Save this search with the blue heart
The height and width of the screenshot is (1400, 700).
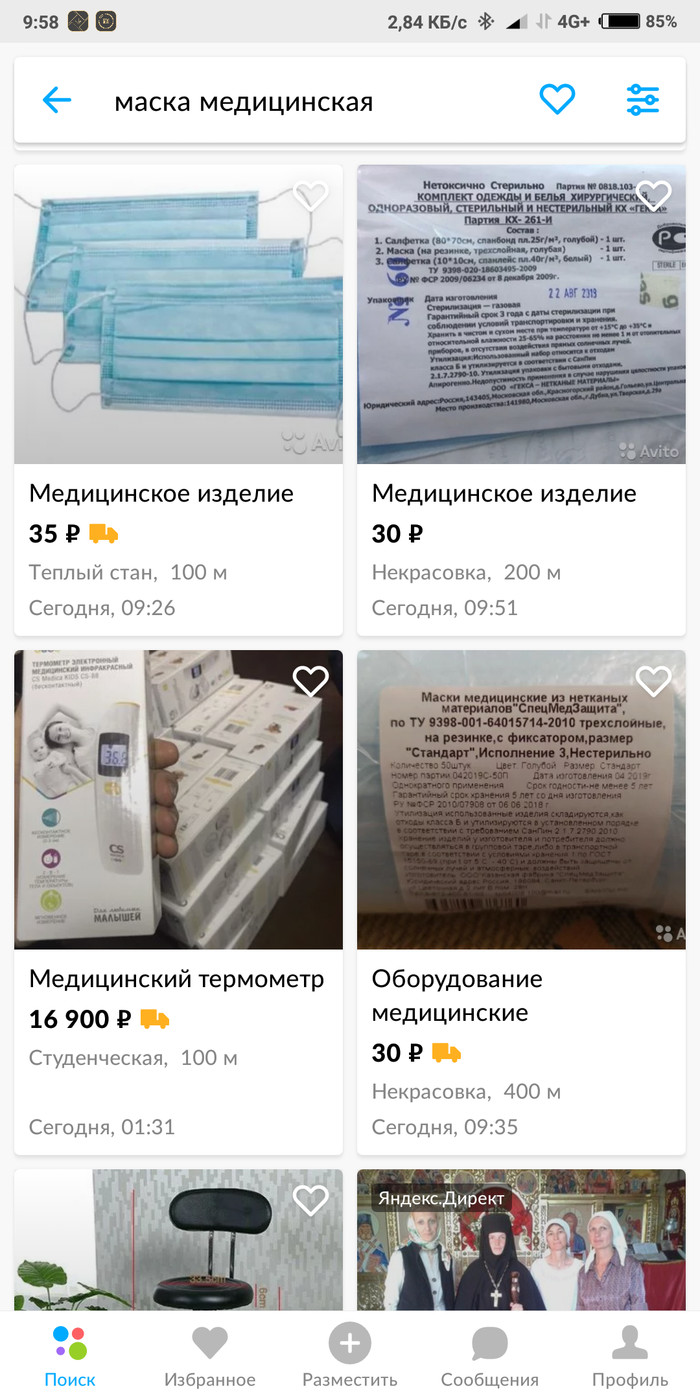[557, 99]
